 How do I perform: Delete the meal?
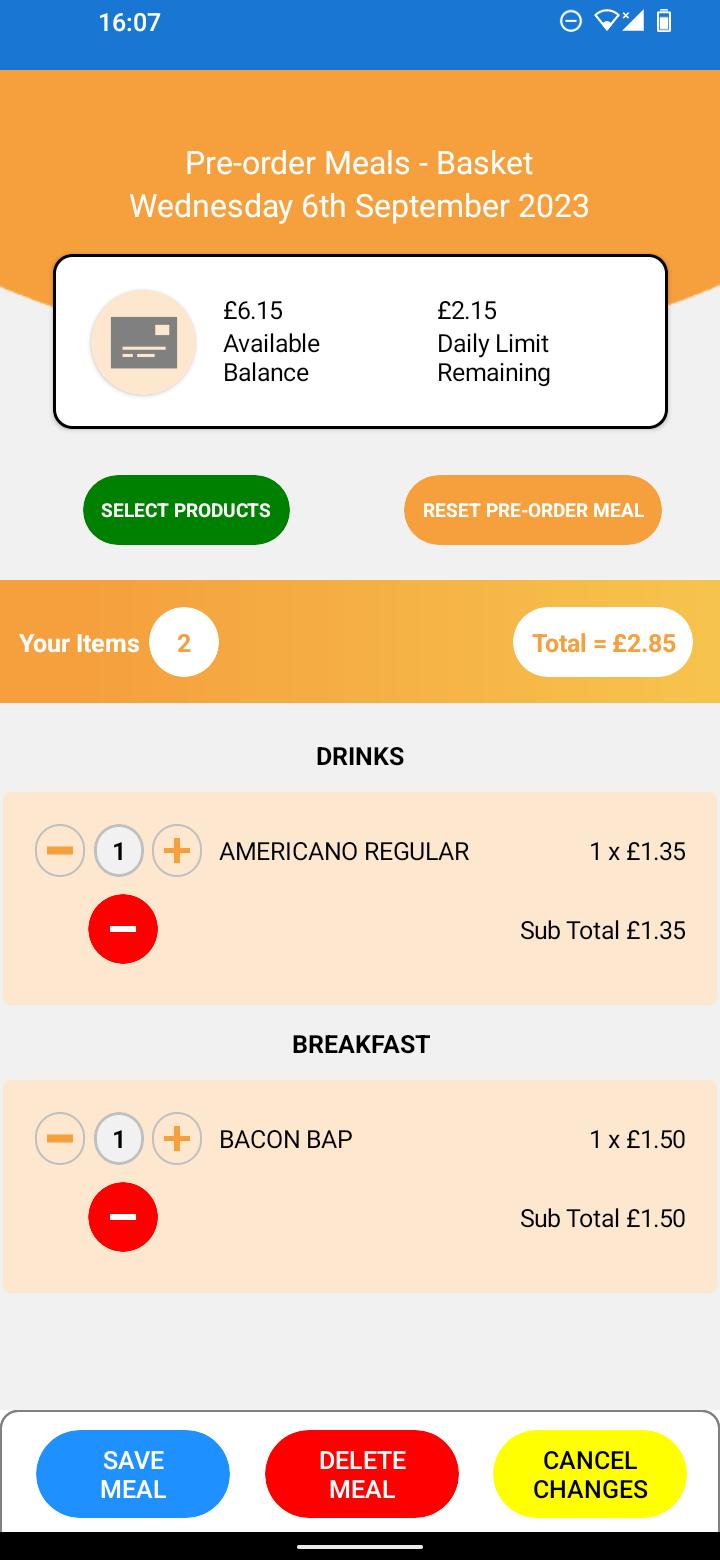click(x=362, y=1475)
